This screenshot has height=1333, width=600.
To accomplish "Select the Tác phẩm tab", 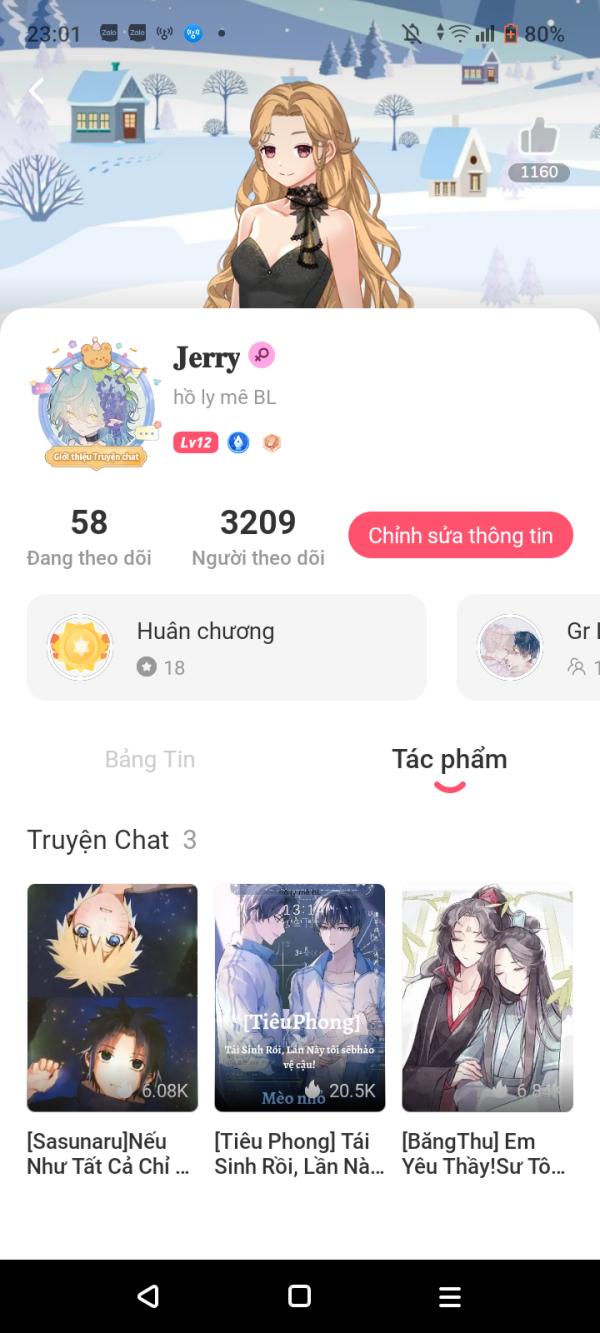I will [449, 759].
